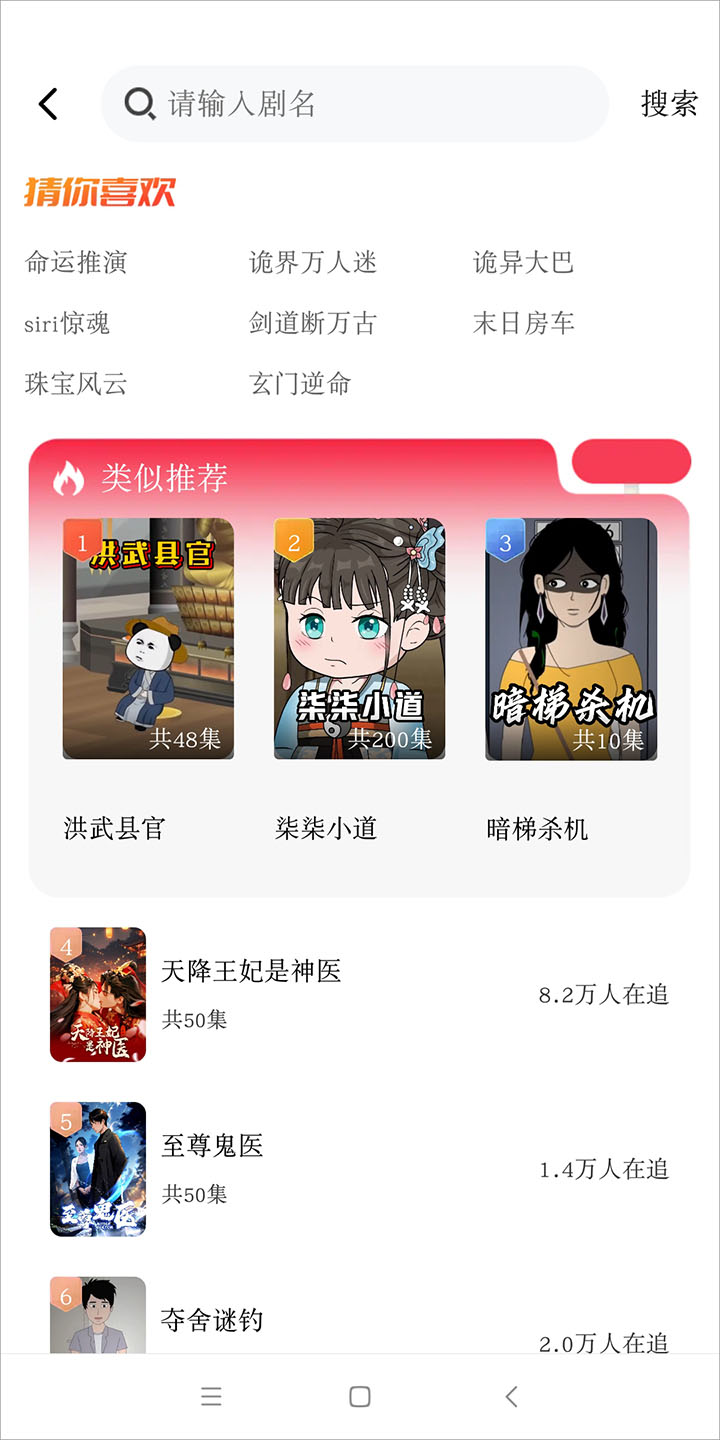Select the 诡界万人迷 suggestion
The height and width of the screenshot is (1440, 720).
click(313, 263)
